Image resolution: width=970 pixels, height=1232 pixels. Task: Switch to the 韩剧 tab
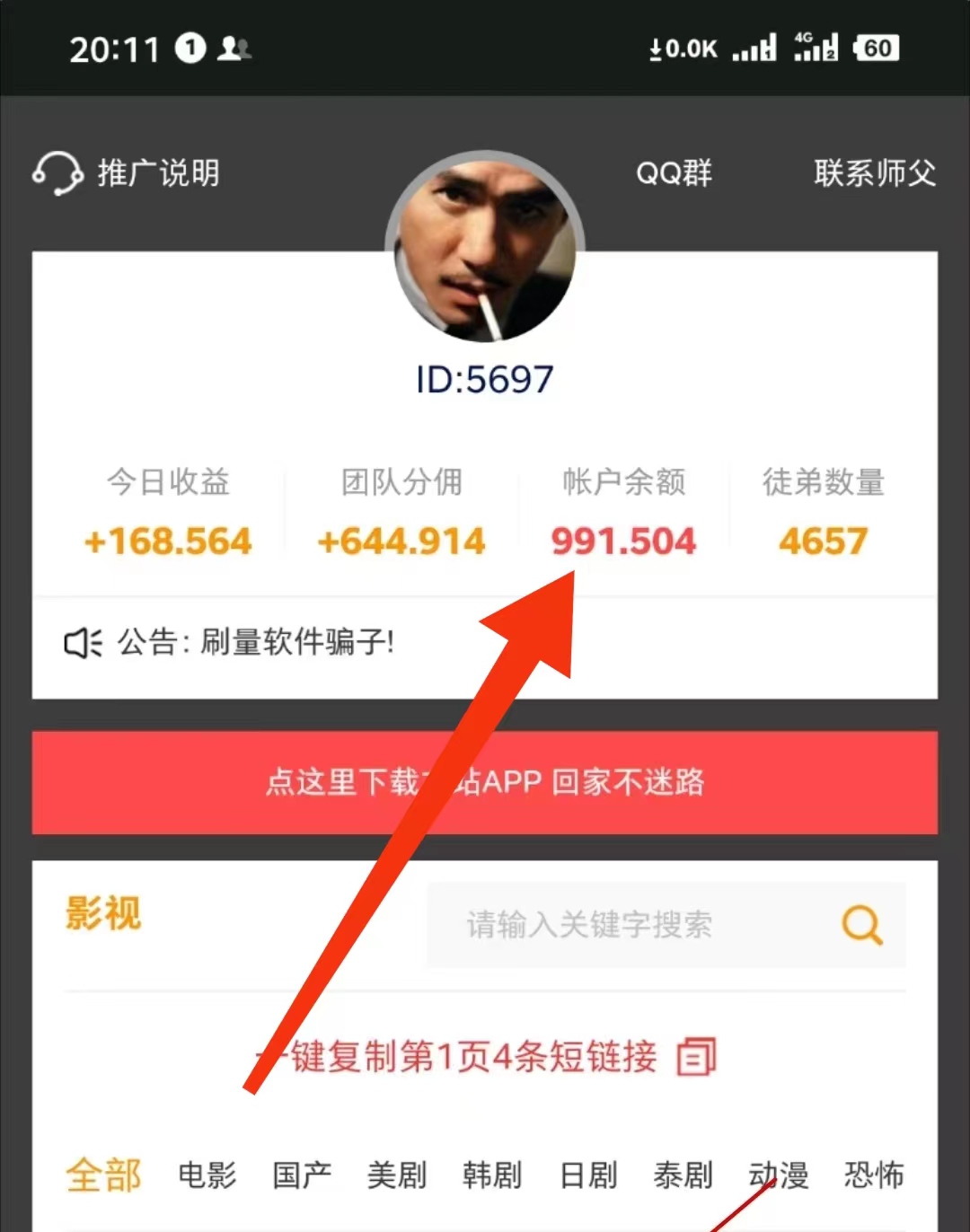tap(492, 1175)
